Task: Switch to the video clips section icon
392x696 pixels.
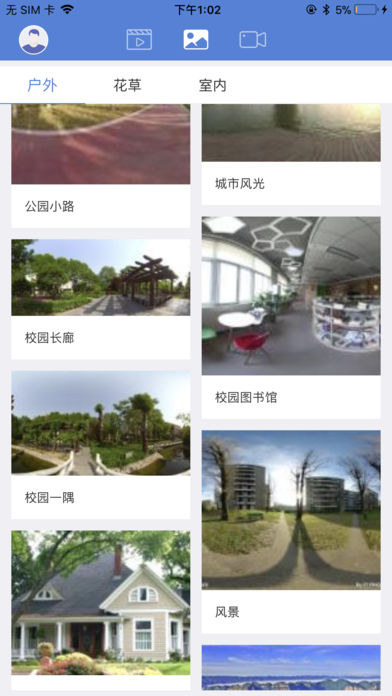Action: [139, 40]
